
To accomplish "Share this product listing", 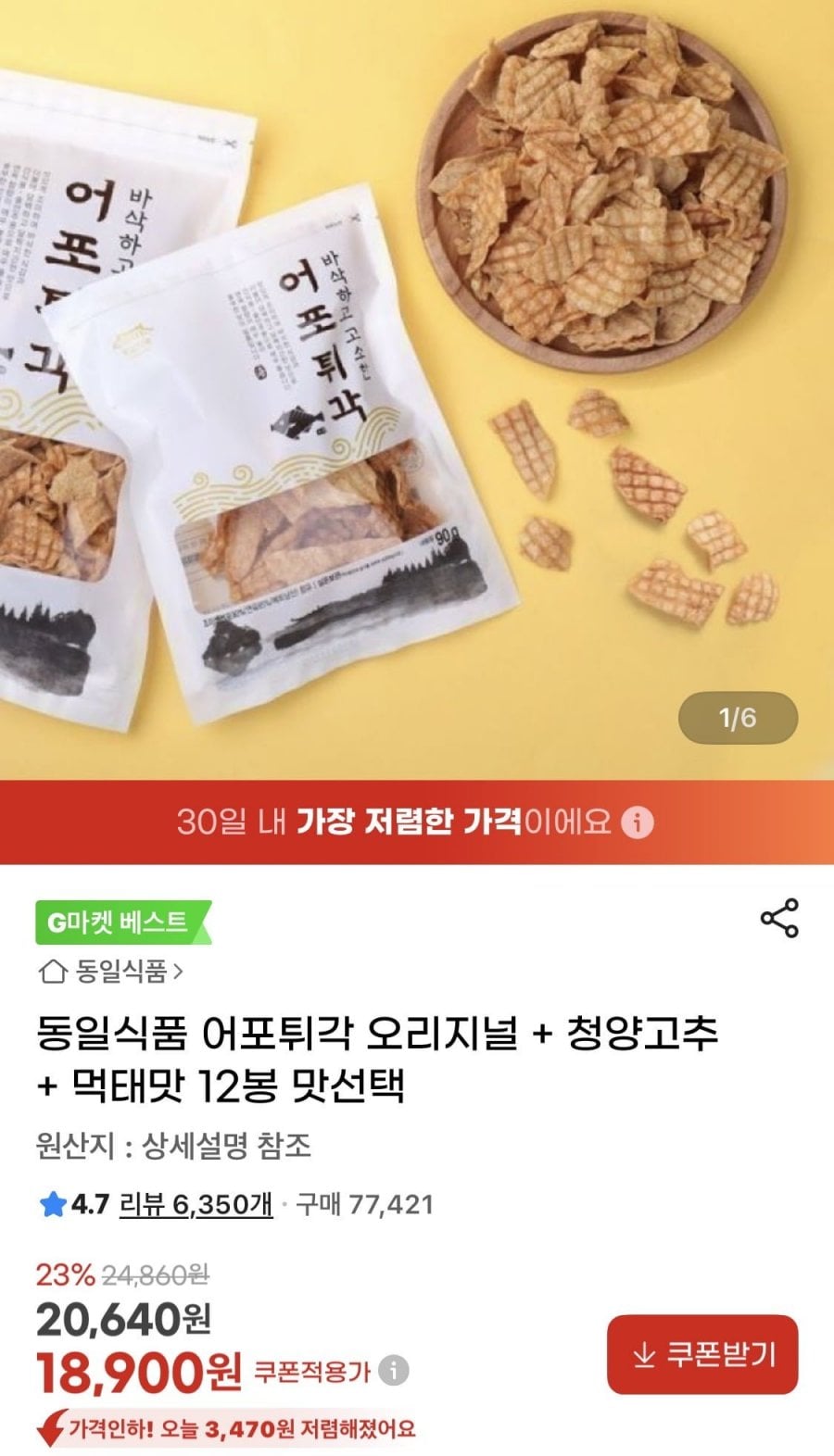I will click(779, 918).
